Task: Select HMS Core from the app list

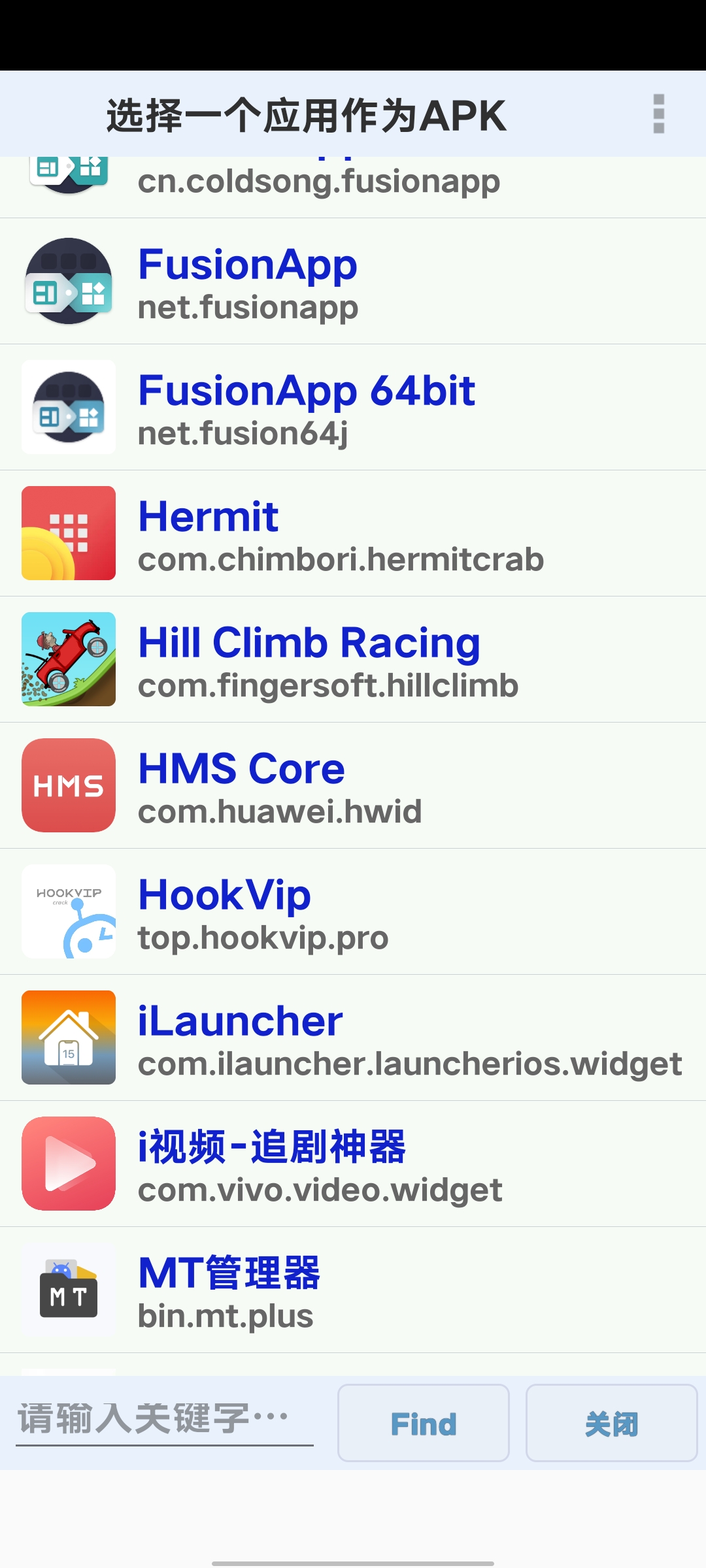Action: tap(353, 786)
